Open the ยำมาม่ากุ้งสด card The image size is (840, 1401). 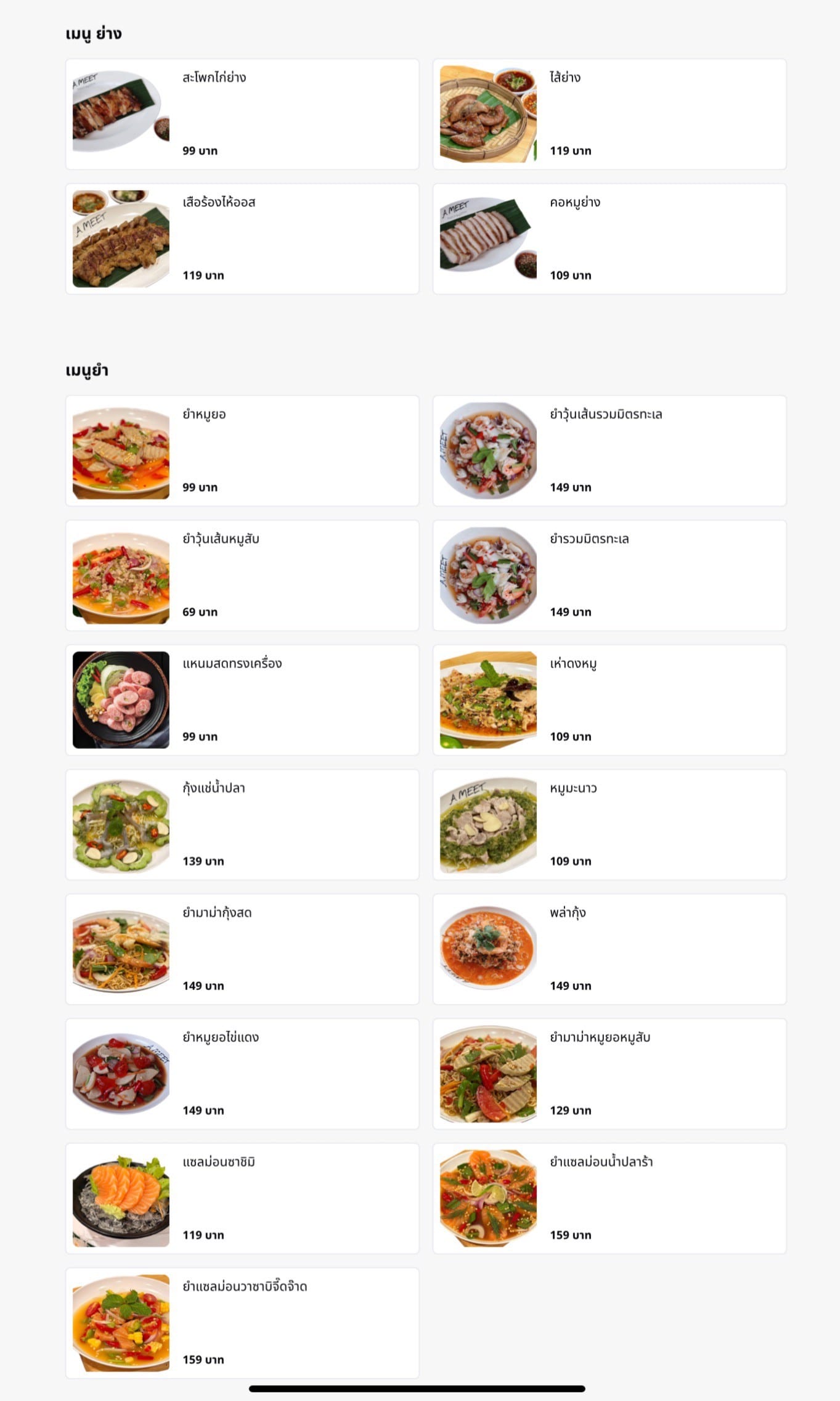pyautogui.click(x=242, y=949)
